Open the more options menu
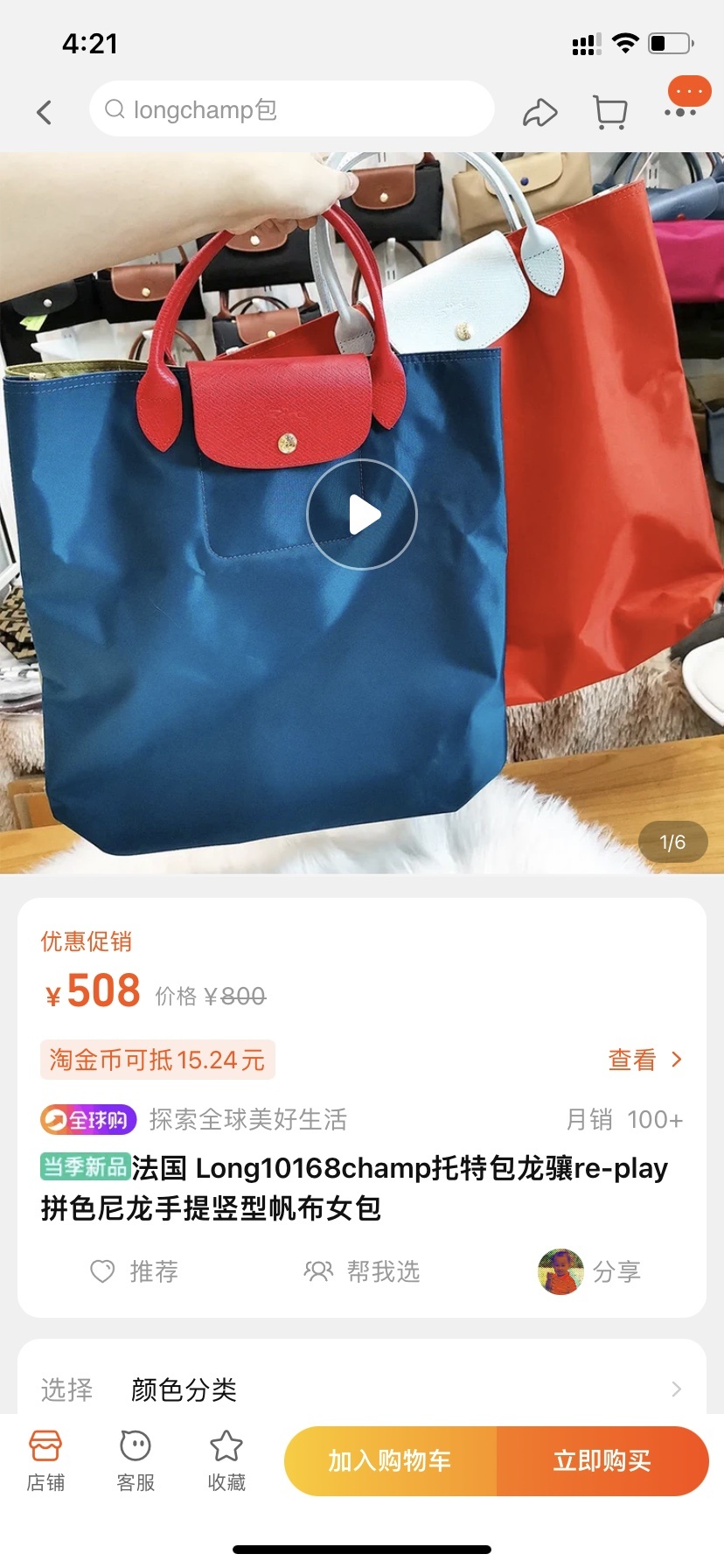The width and height of the screenshot is (724, 1568). (682, 110)
